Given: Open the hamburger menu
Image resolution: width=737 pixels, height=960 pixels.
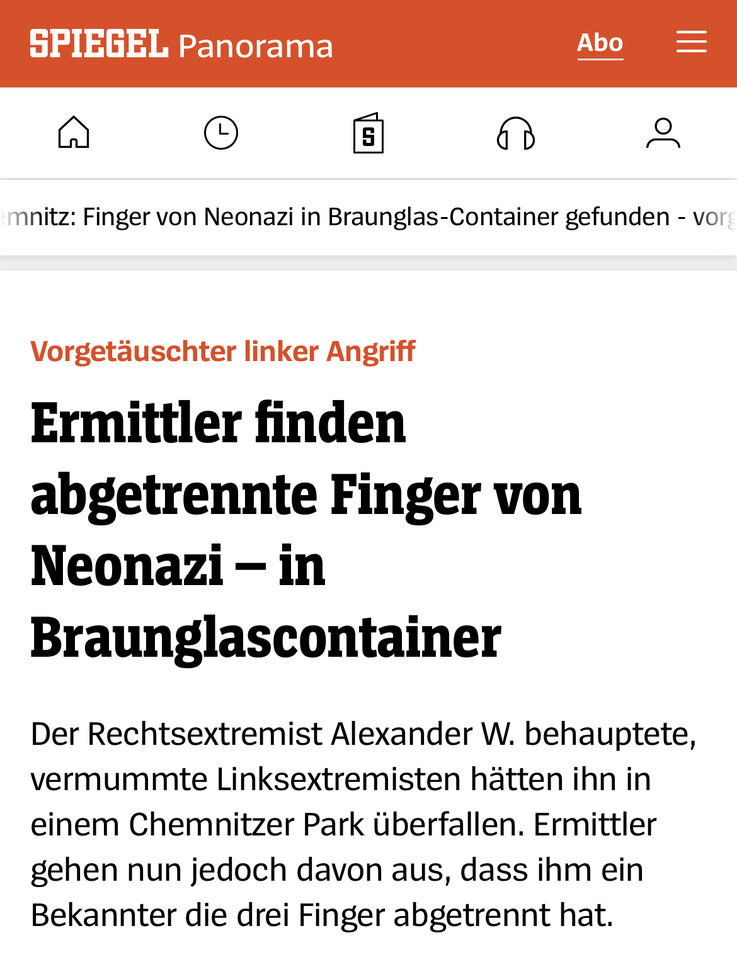Looking at the screenshot, I should [x=691, y=42].
